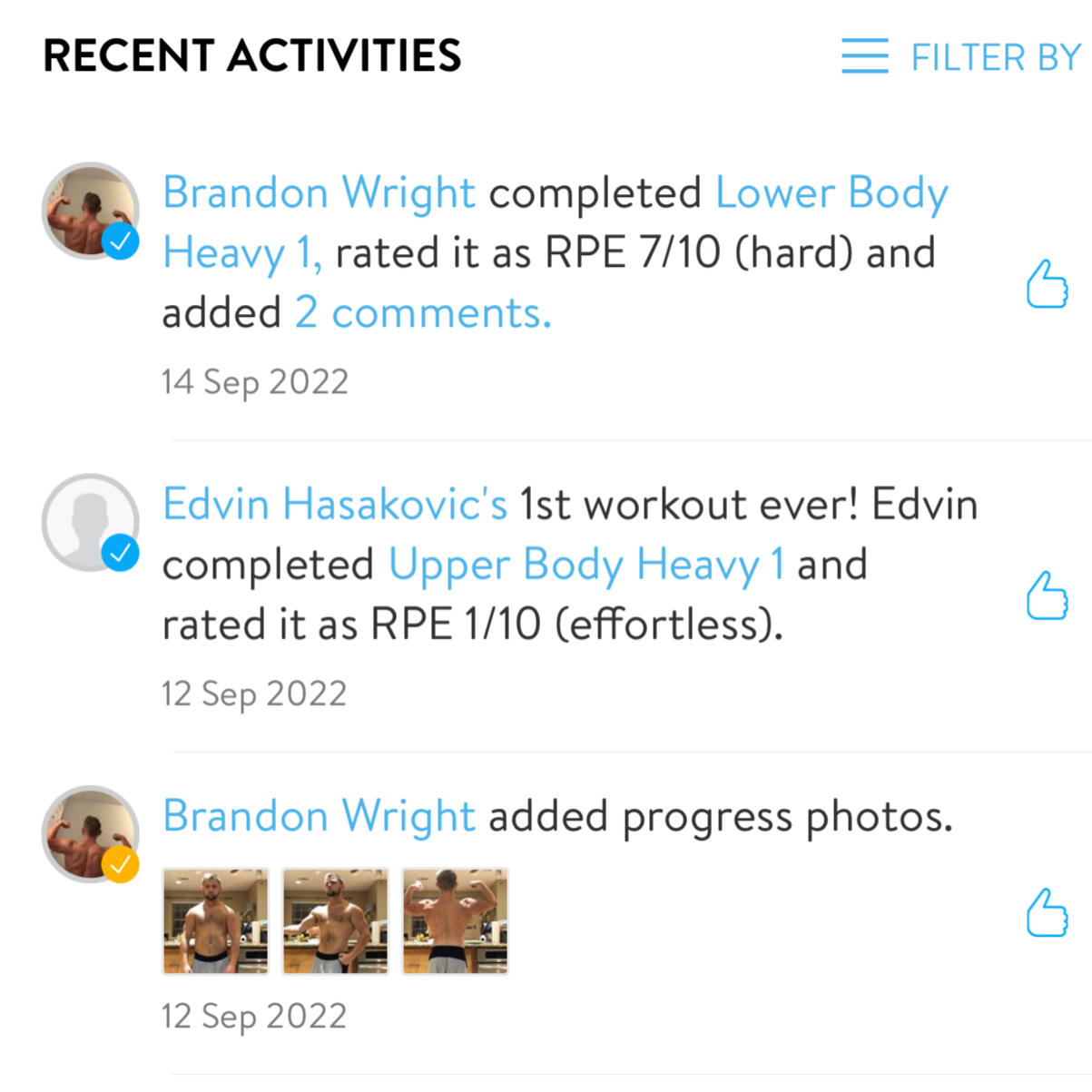Open the Lower Body Heavy 1 workout link
Image resolution: width=1092 pixels, height=1092 pixels.
click(x=831, y=193)
